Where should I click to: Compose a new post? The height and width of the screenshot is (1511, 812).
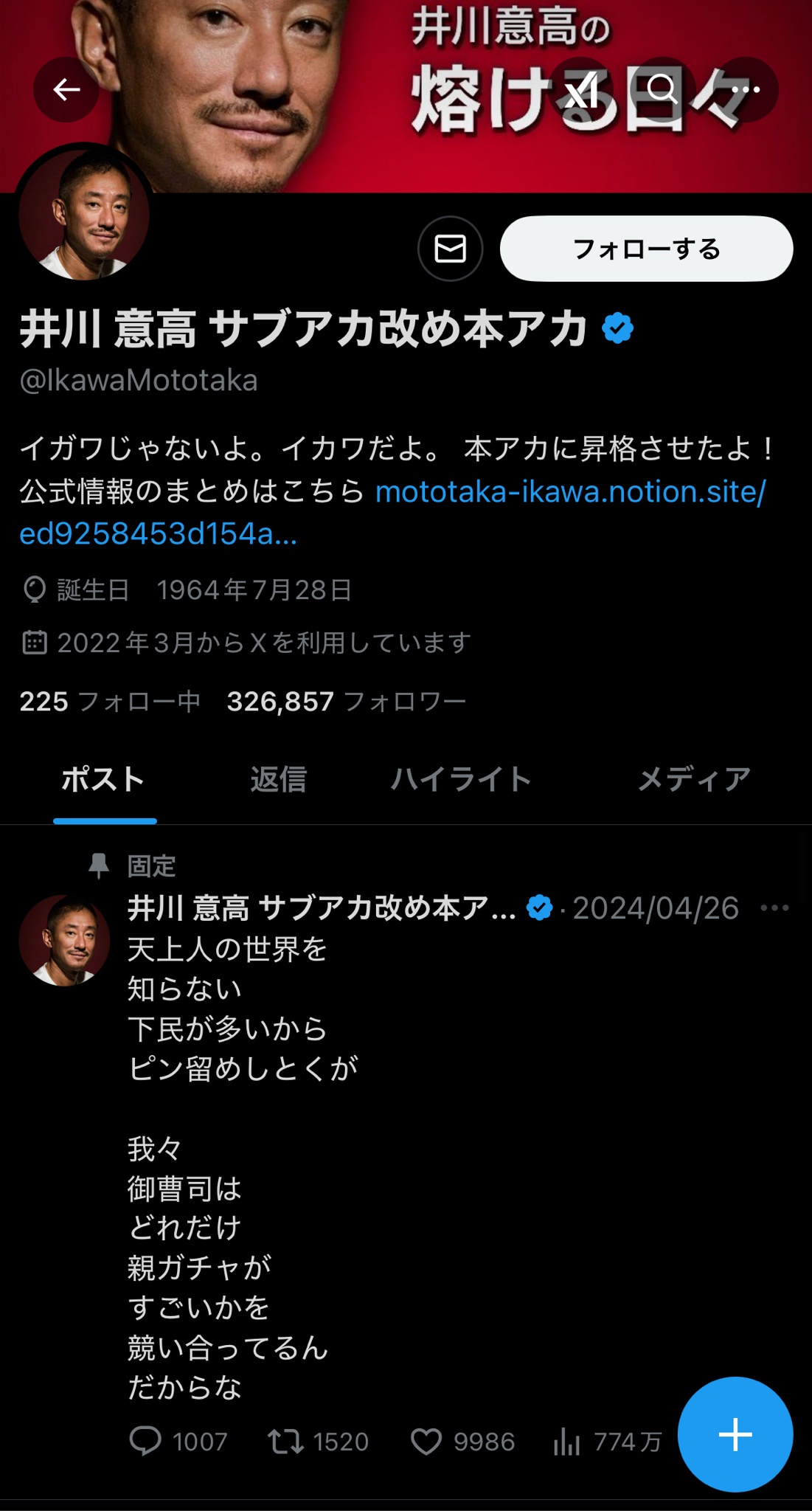click(735, 1435)
